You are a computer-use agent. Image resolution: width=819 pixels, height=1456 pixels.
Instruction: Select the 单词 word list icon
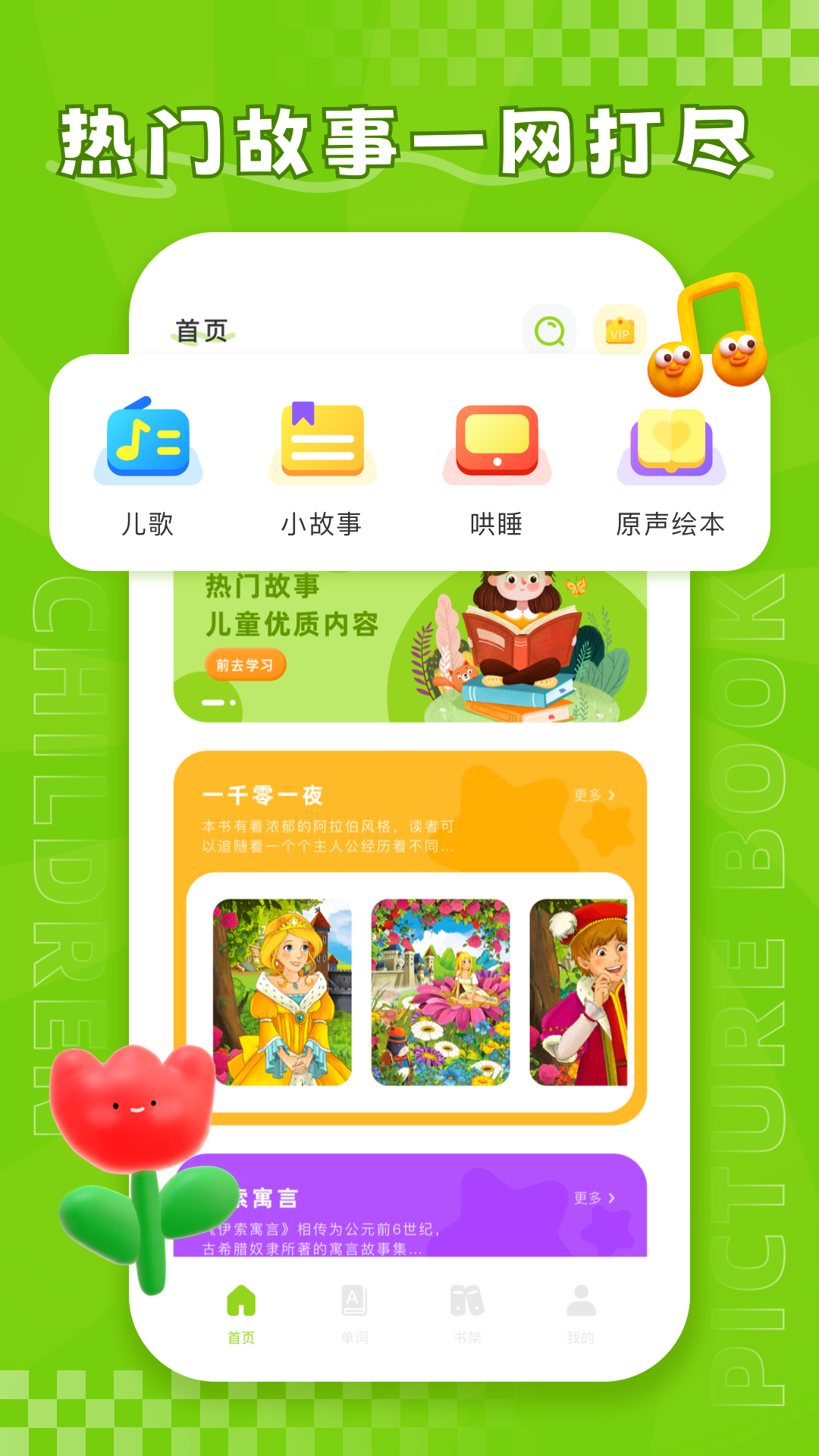pyautogui.click(x=355, y=1299)
